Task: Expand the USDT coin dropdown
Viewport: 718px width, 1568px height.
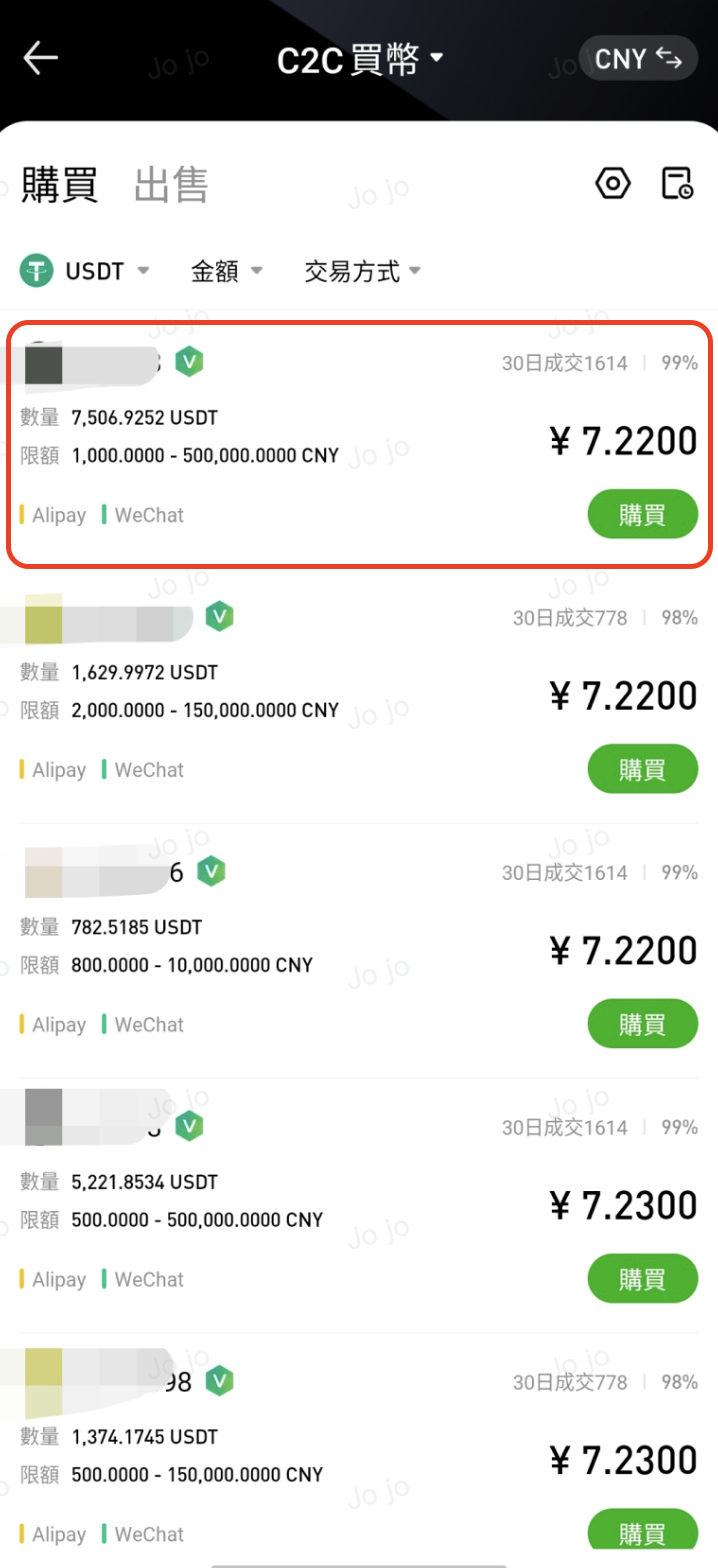Action: point(85,271)
